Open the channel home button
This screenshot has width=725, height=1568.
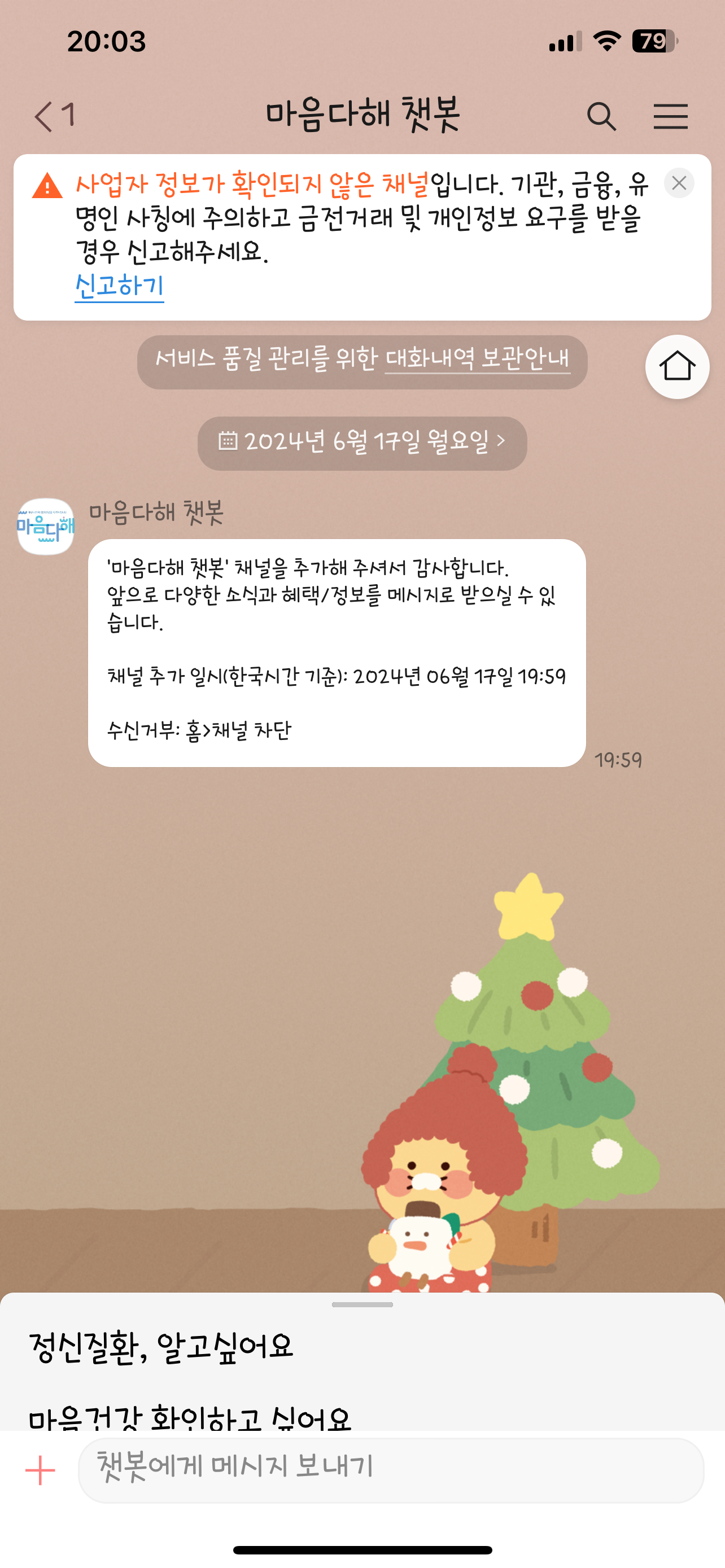tap(677, 366)
